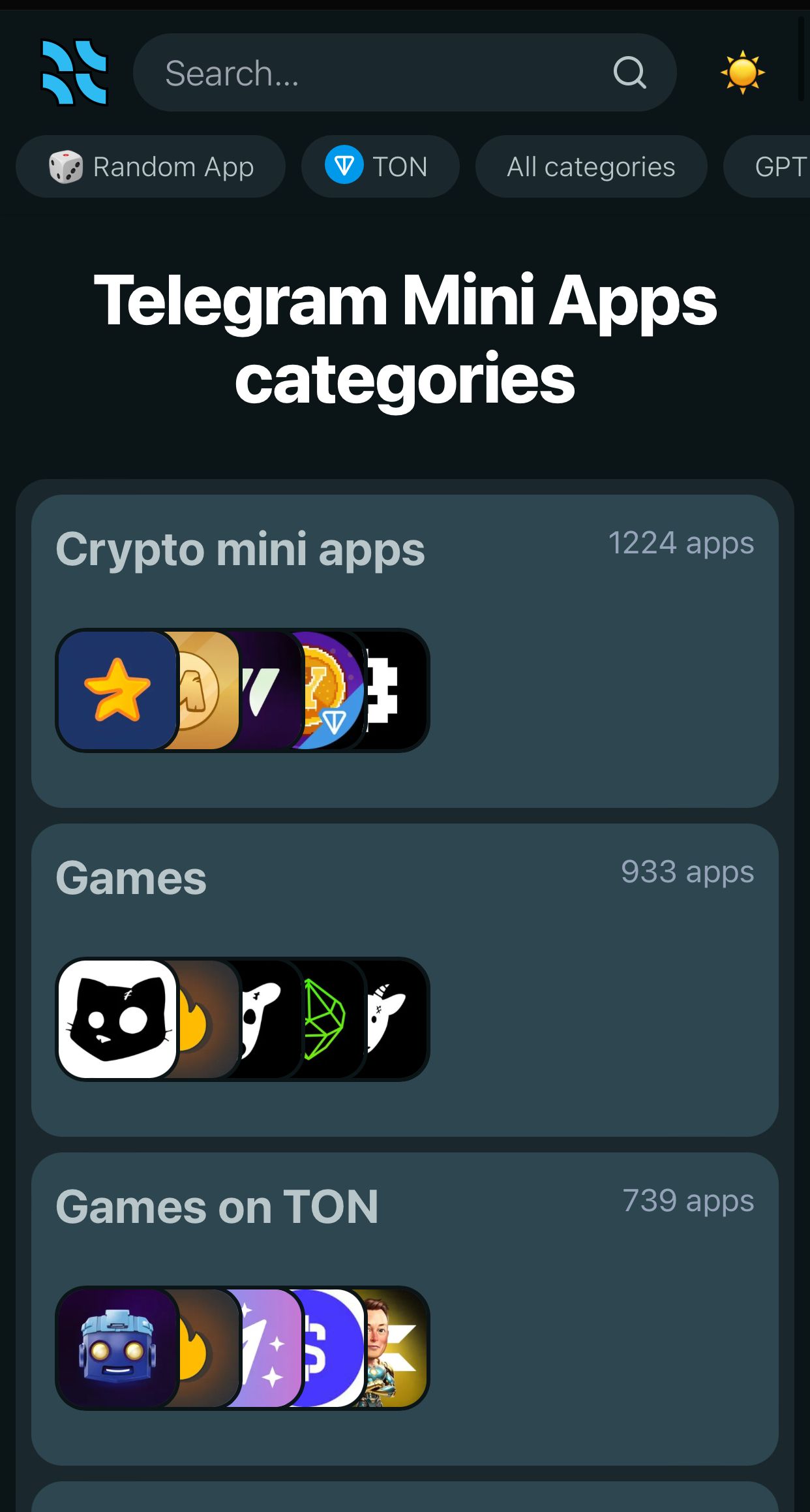Click the gold coin app icon

point(196,690)
